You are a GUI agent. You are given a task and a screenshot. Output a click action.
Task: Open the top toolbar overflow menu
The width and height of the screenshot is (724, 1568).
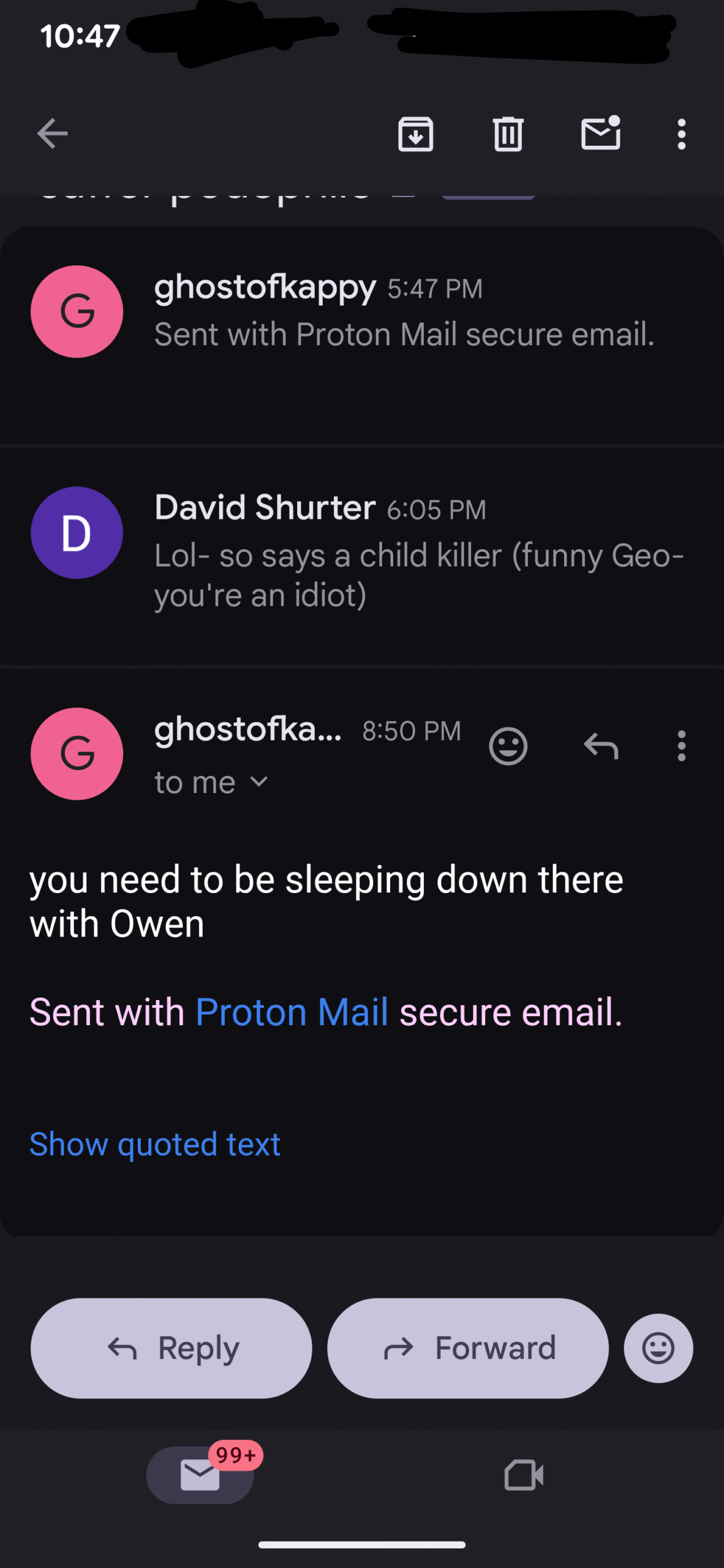pos(681,134)
